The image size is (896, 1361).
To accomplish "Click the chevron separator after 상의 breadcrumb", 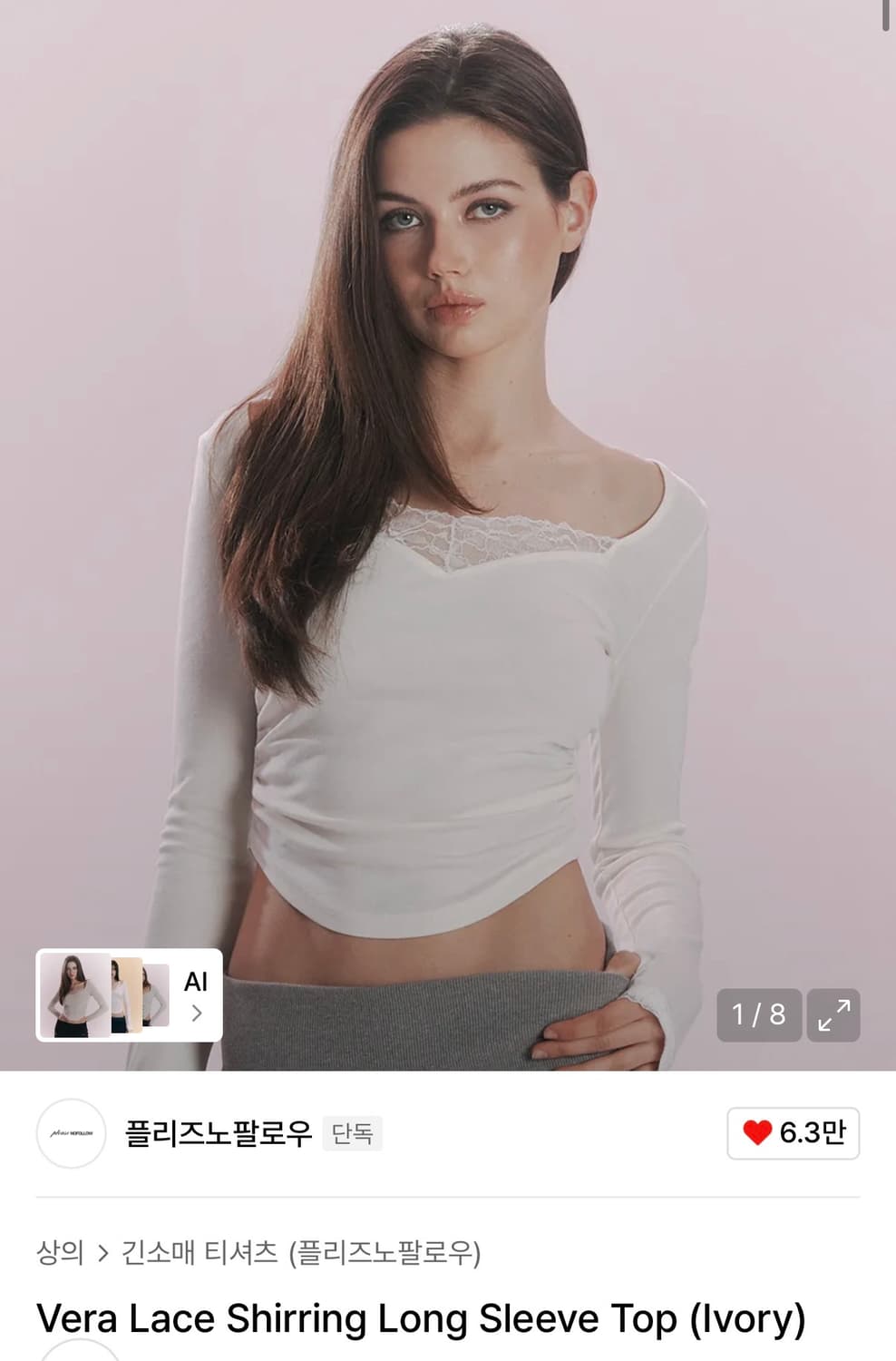I will point(102,1250).
